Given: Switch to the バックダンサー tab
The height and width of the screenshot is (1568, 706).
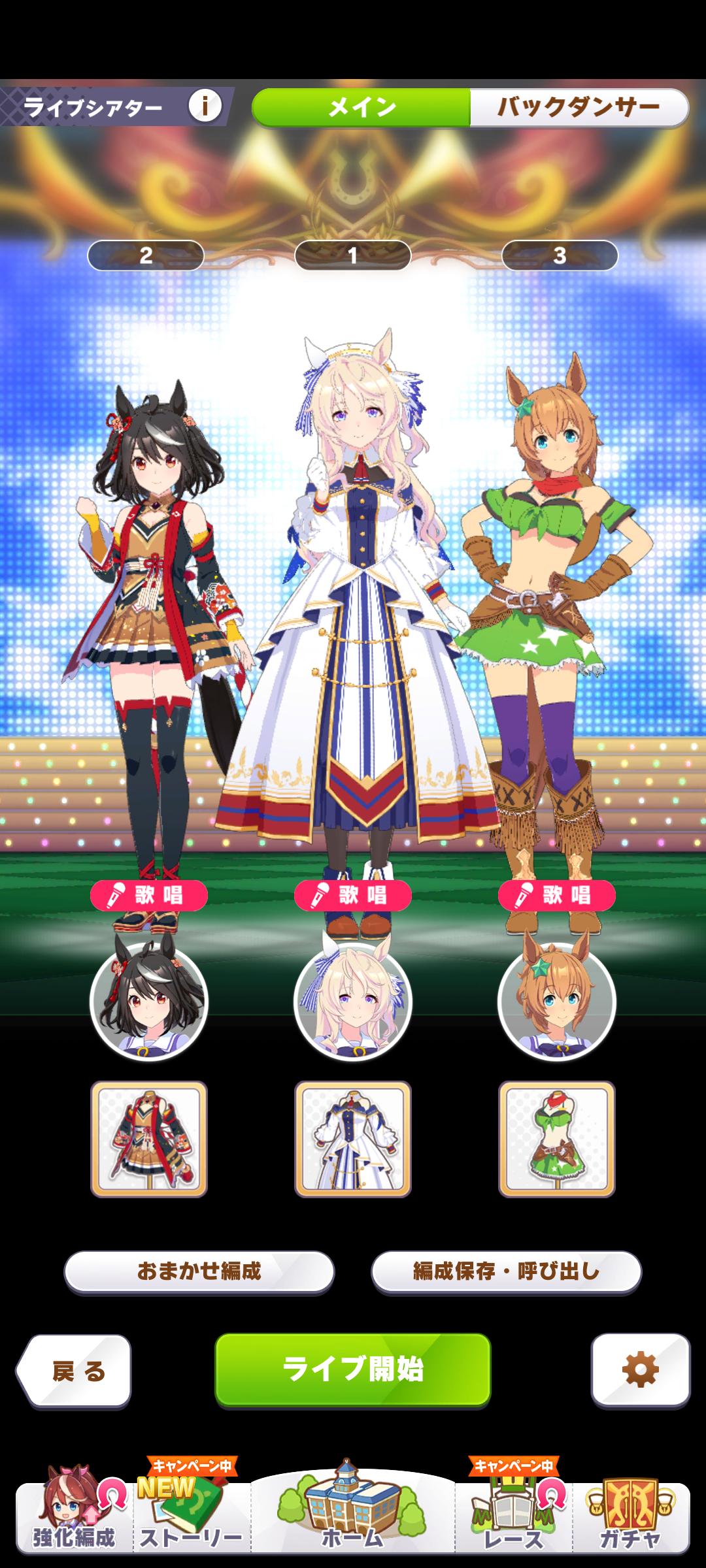Looking at the screenshot, I should pyautogui.click(x=578, y=107).
